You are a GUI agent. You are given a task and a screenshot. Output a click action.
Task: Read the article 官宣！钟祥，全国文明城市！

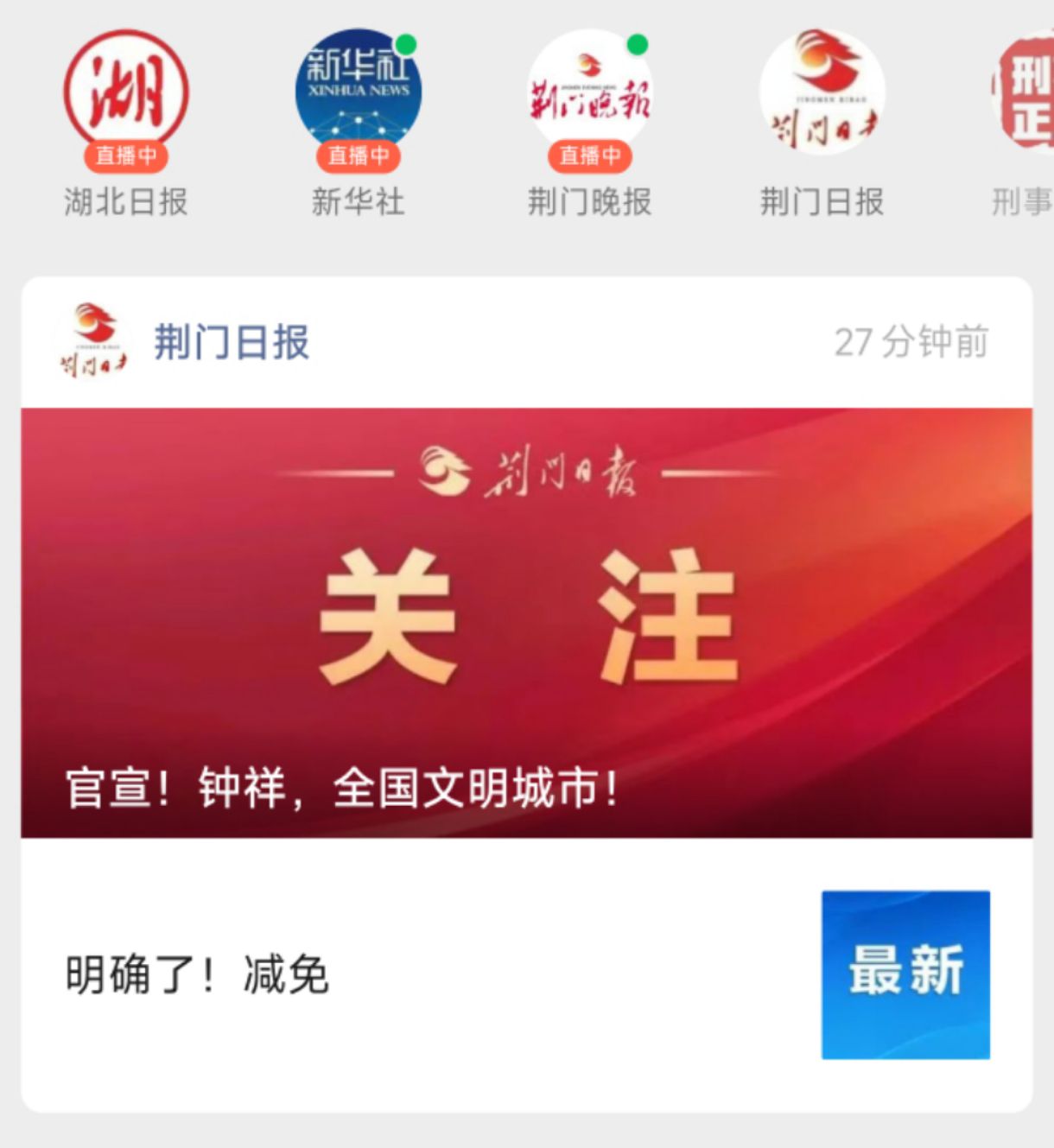[x=526, y=622]
